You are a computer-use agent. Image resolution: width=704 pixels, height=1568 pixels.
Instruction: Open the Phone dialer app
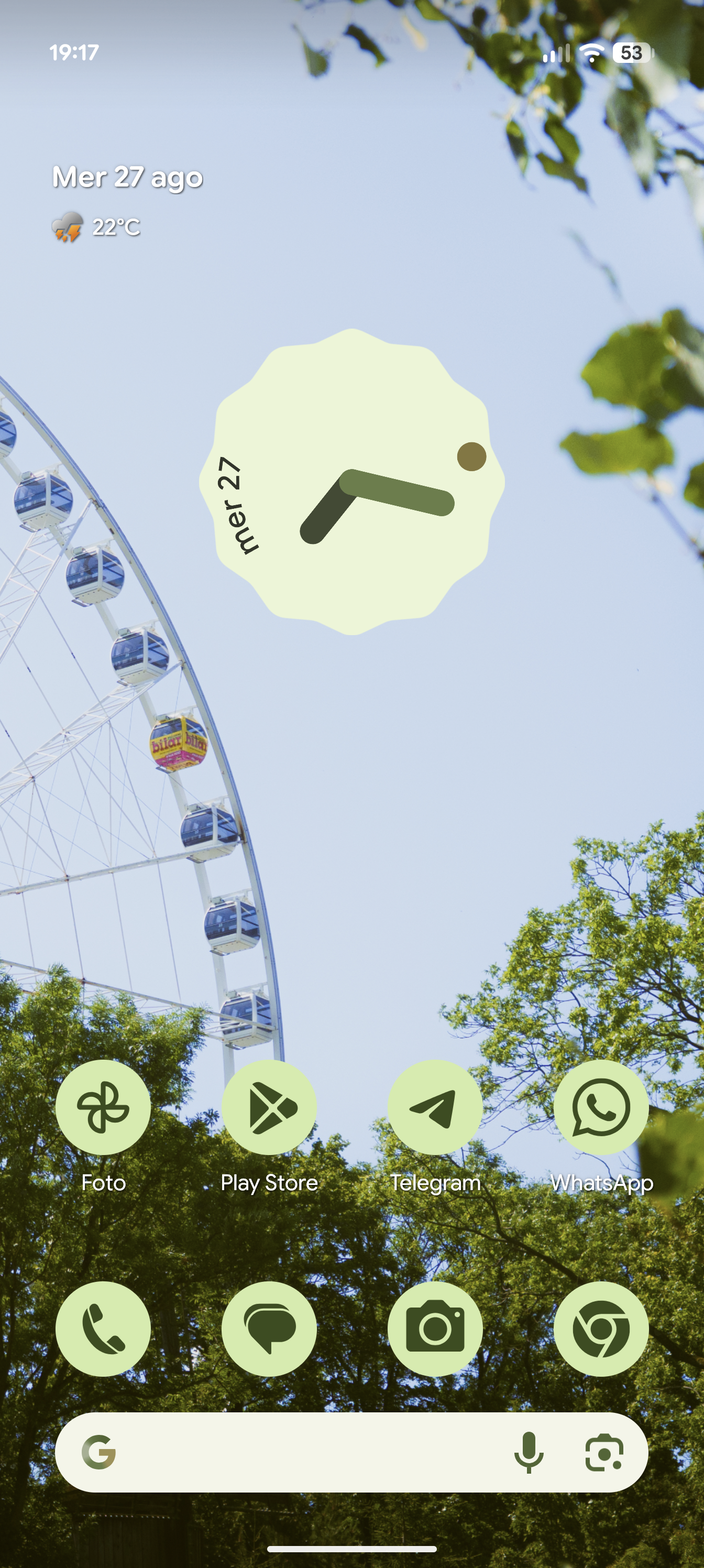(x=103, y=1329)
